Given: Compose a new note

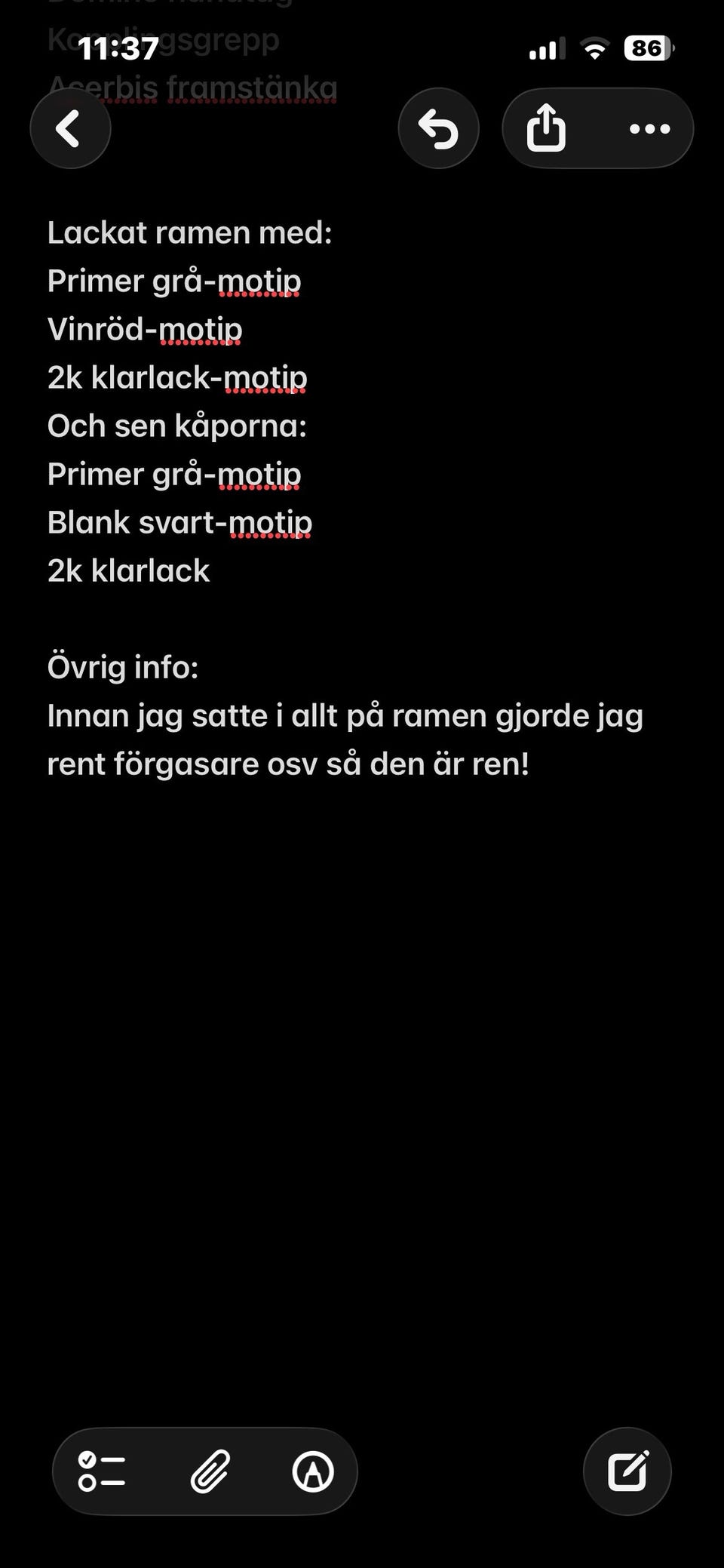Looking at the screenshot, I should (x=628, y=1471).
